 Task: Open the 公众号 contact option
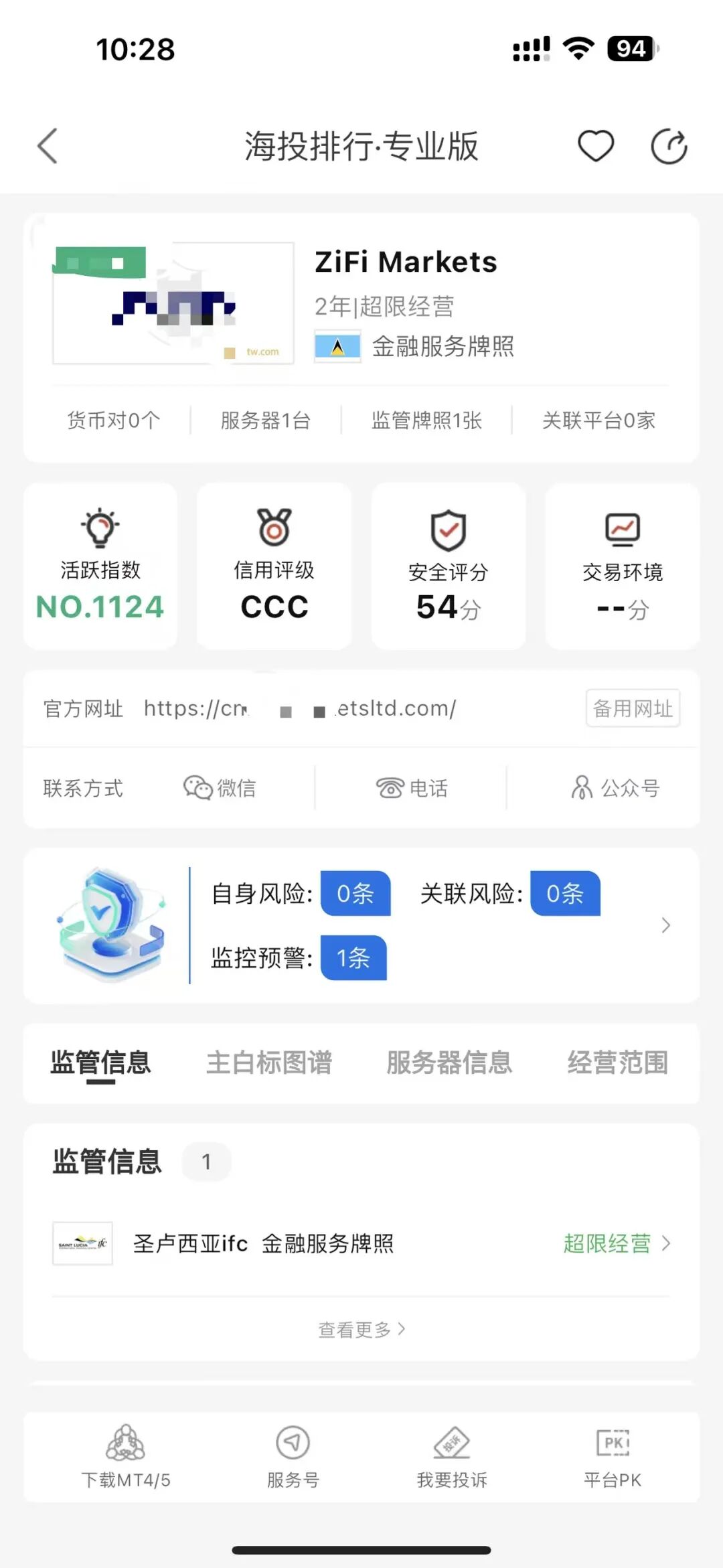[616, 788]
